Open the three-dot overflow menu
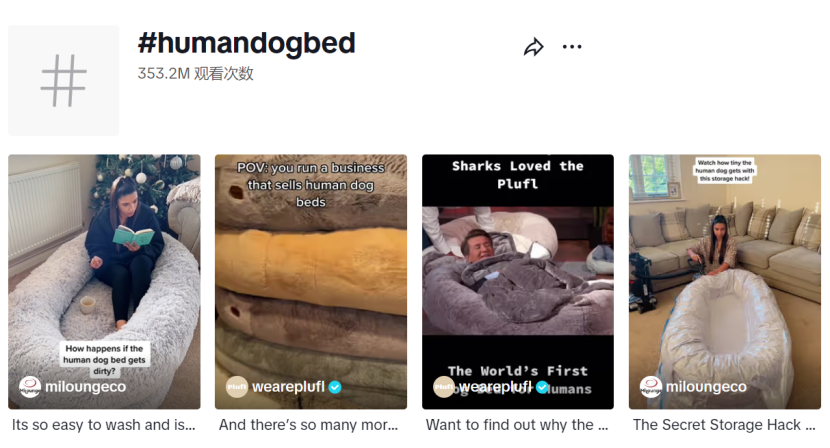Image resolution: width=830 pixels, height=448 pixels. point(572,47)
